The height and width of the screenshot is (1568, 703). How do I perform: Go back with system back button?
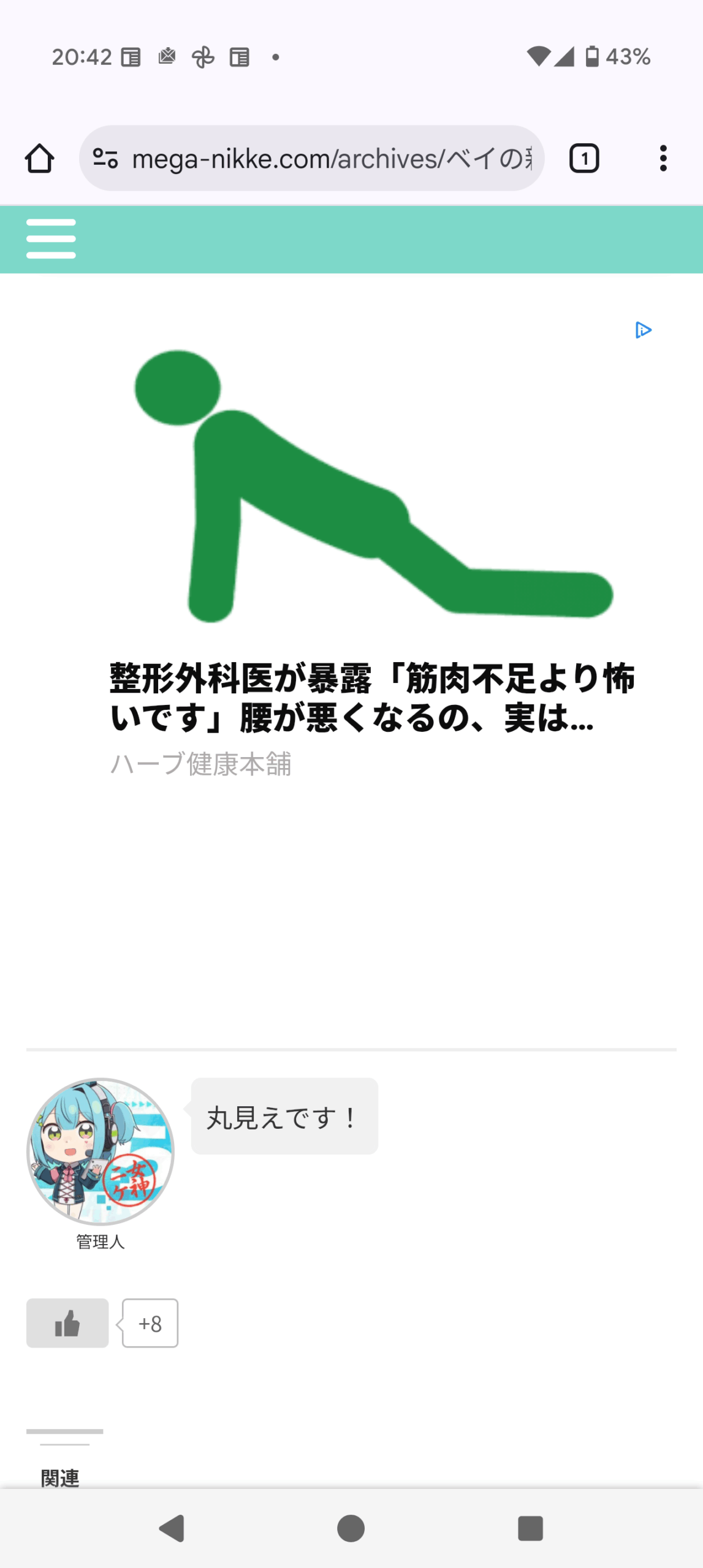[172, 1528]
